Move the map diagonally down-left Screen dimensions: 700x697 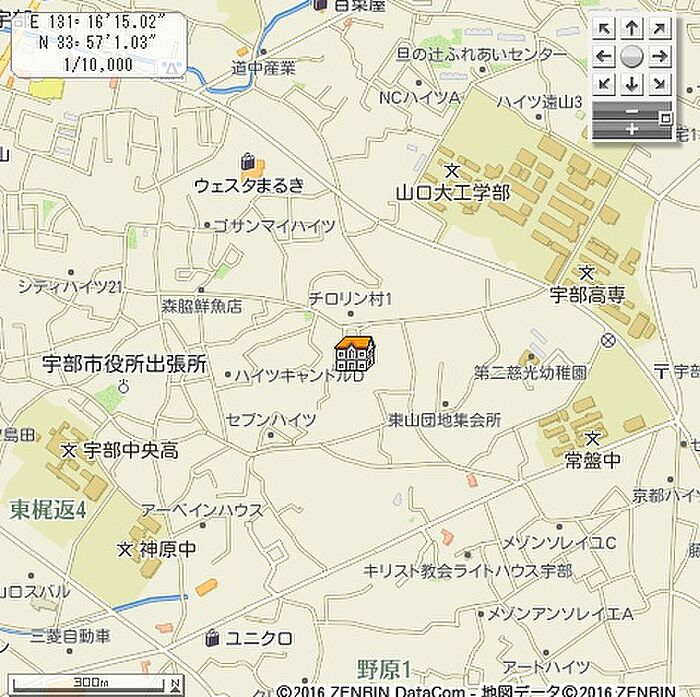(x=604, y=84)
